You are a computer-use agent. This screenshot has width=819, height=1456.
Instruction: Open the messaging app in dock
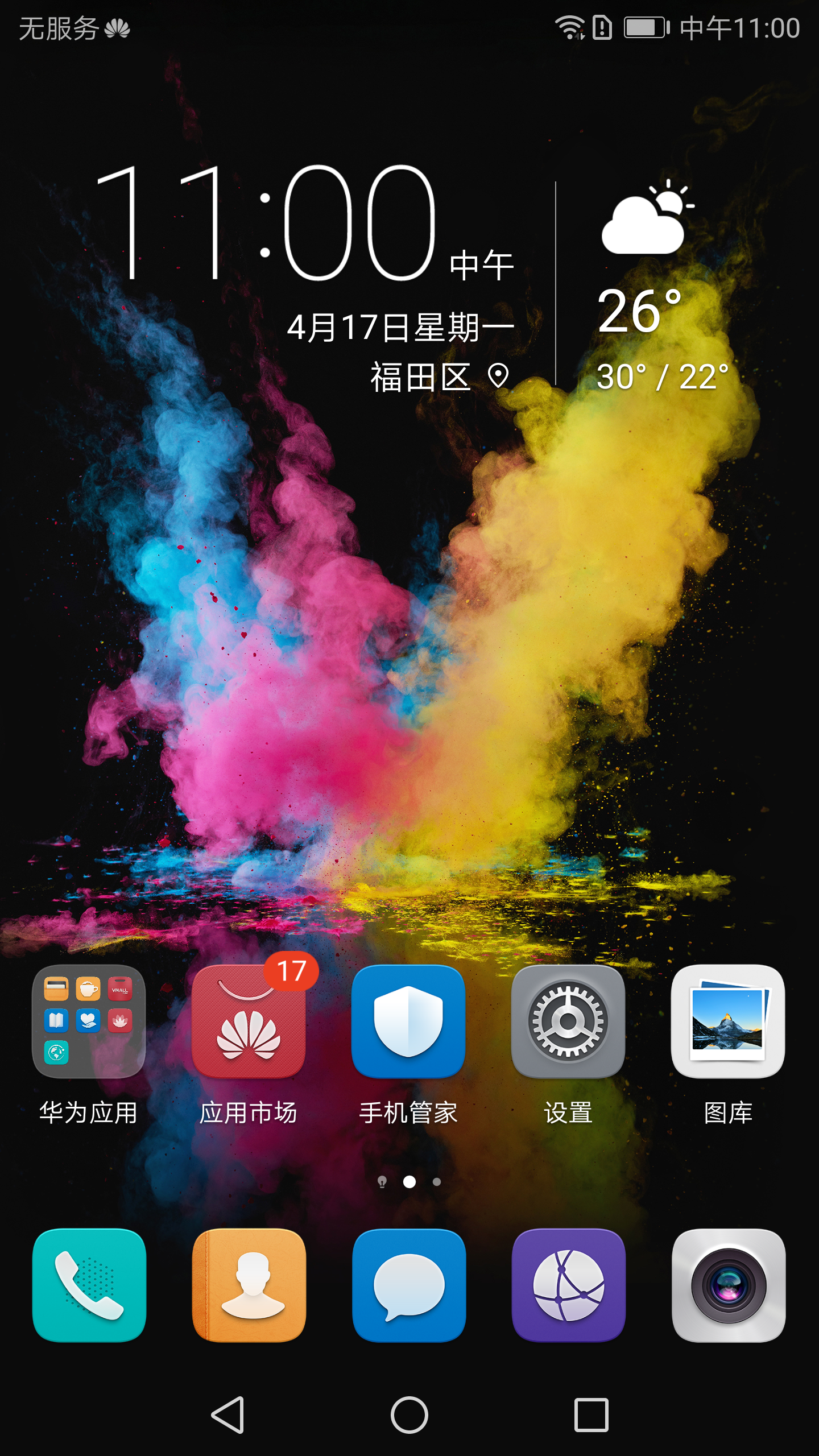[x=409, y=1285]
